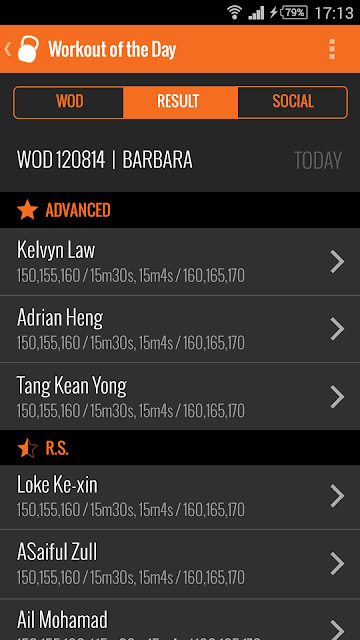The width and height of the screenshot is (360, 640).
Task: Open Tang Kean Yong's result
Action: coord(180,396)
